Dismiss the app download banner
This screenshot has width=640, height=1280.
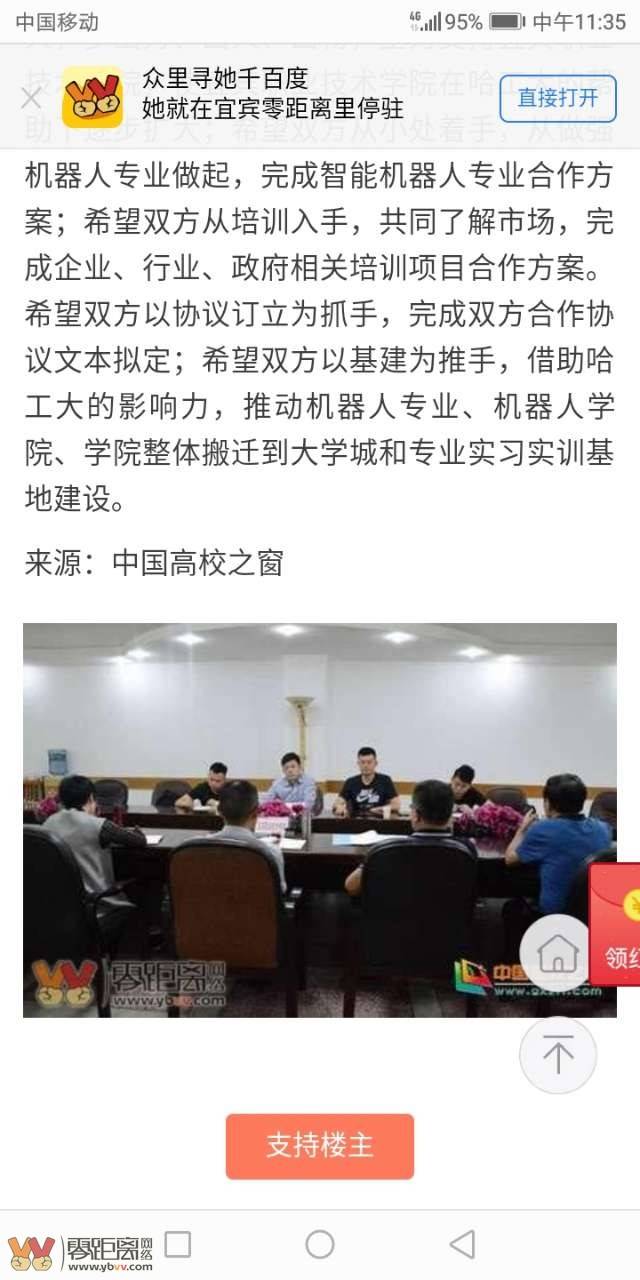[x=31, y=98]
